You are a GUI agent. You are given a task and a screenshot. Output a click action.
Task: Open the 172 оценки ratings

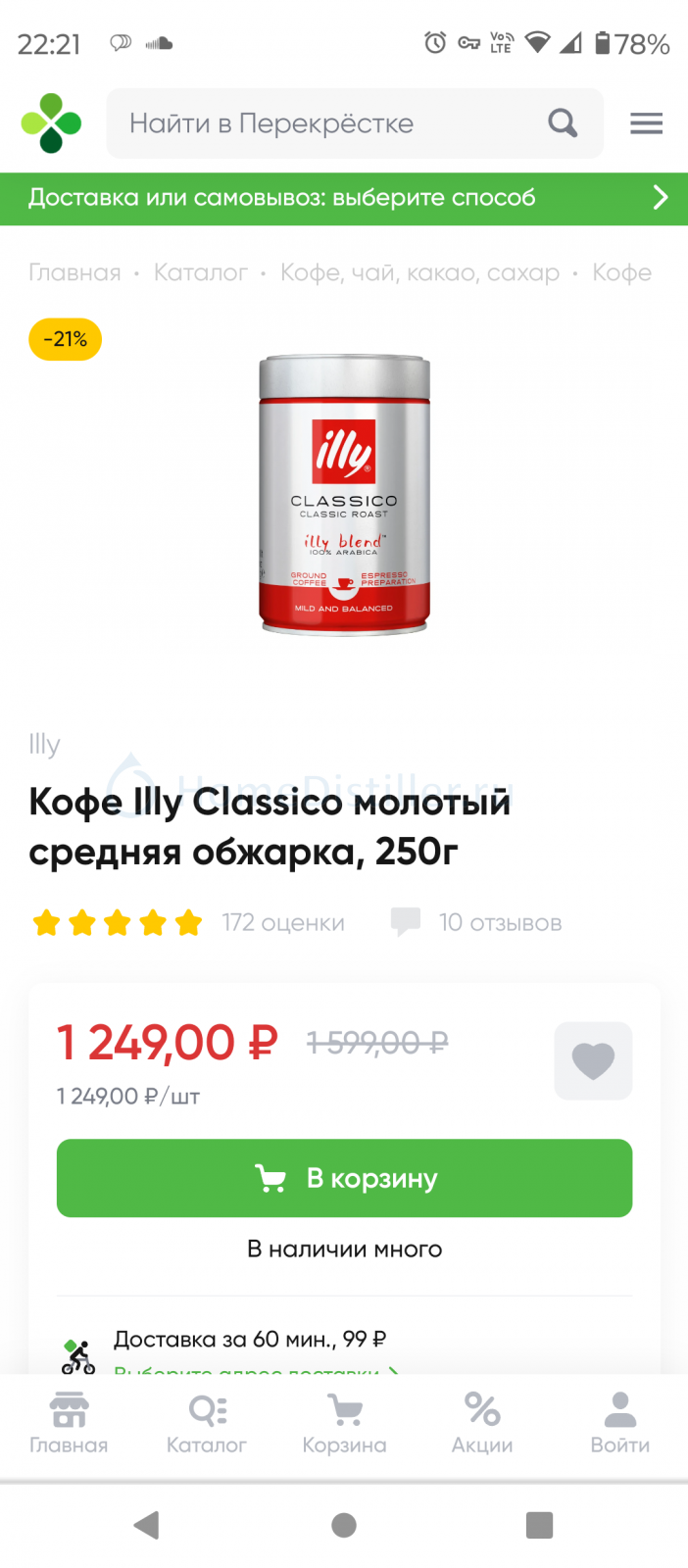tap(283, 923)
